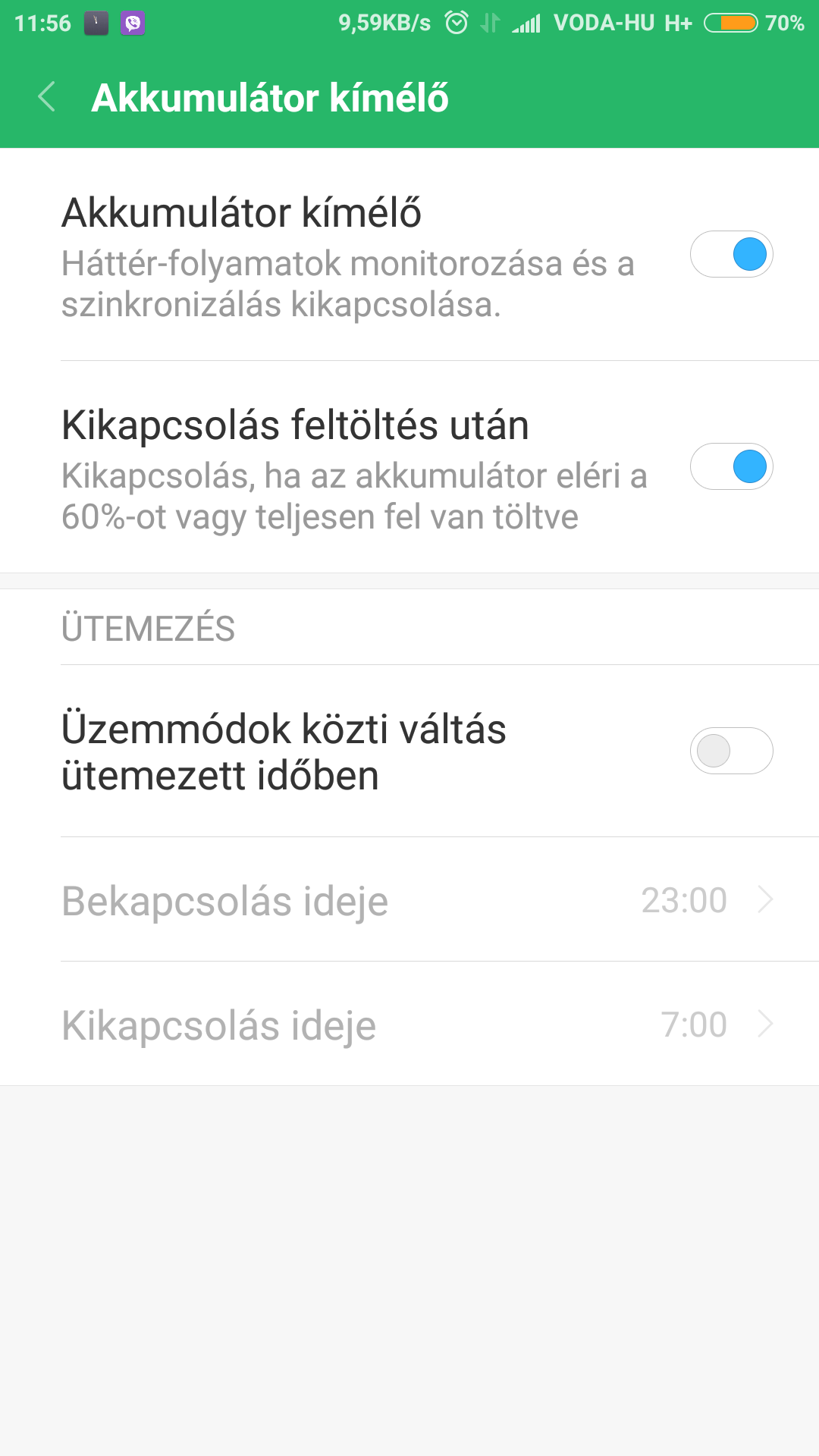Enable Üzemmódok közti váltás ütemezett időben
The image size is (819, 1456).
731,751
